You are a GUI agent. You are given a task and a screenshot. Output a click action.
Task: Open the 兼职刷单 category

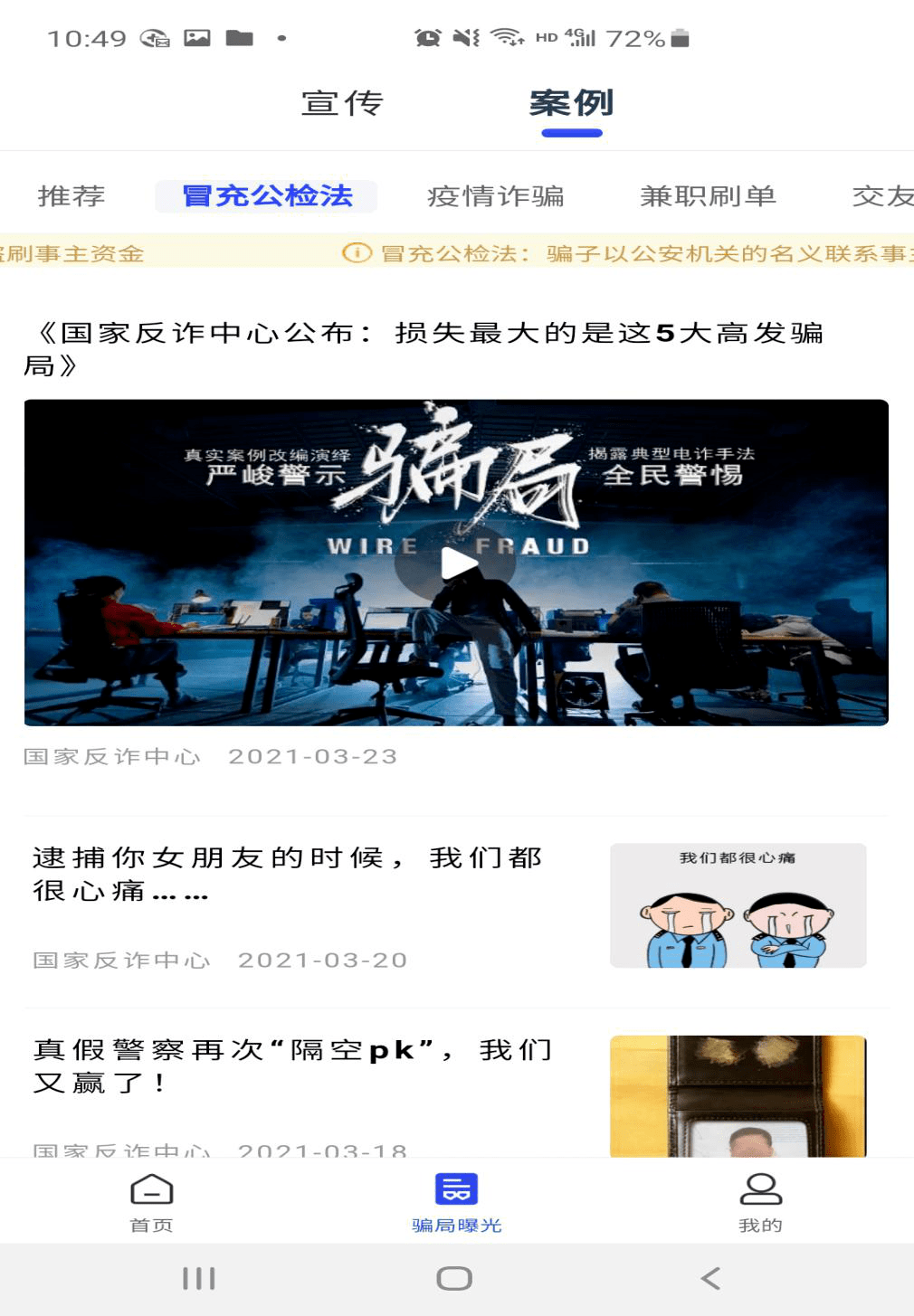click(x=707, y=195)
